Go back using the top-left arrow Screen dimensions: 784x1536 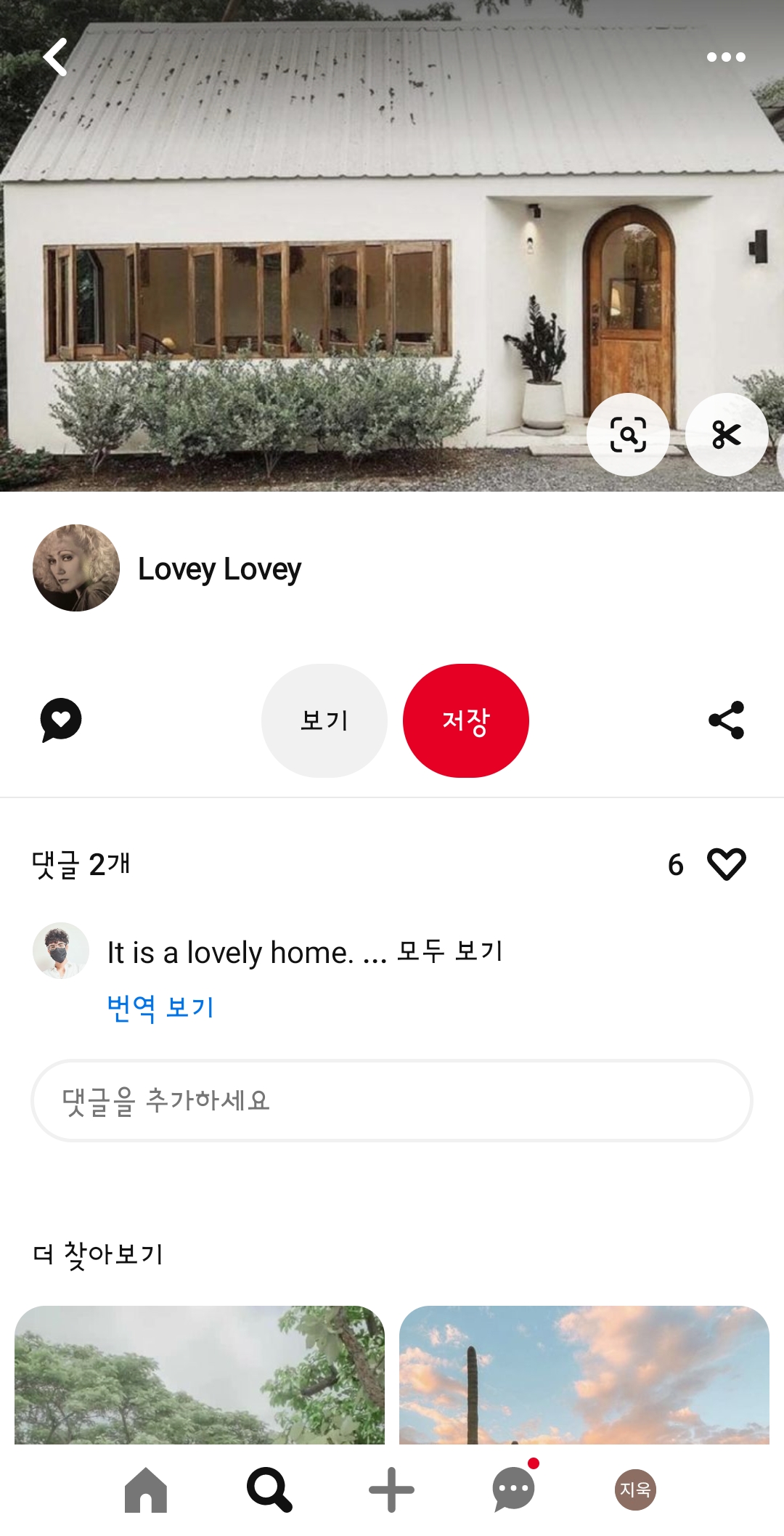(x=55, y=57)
